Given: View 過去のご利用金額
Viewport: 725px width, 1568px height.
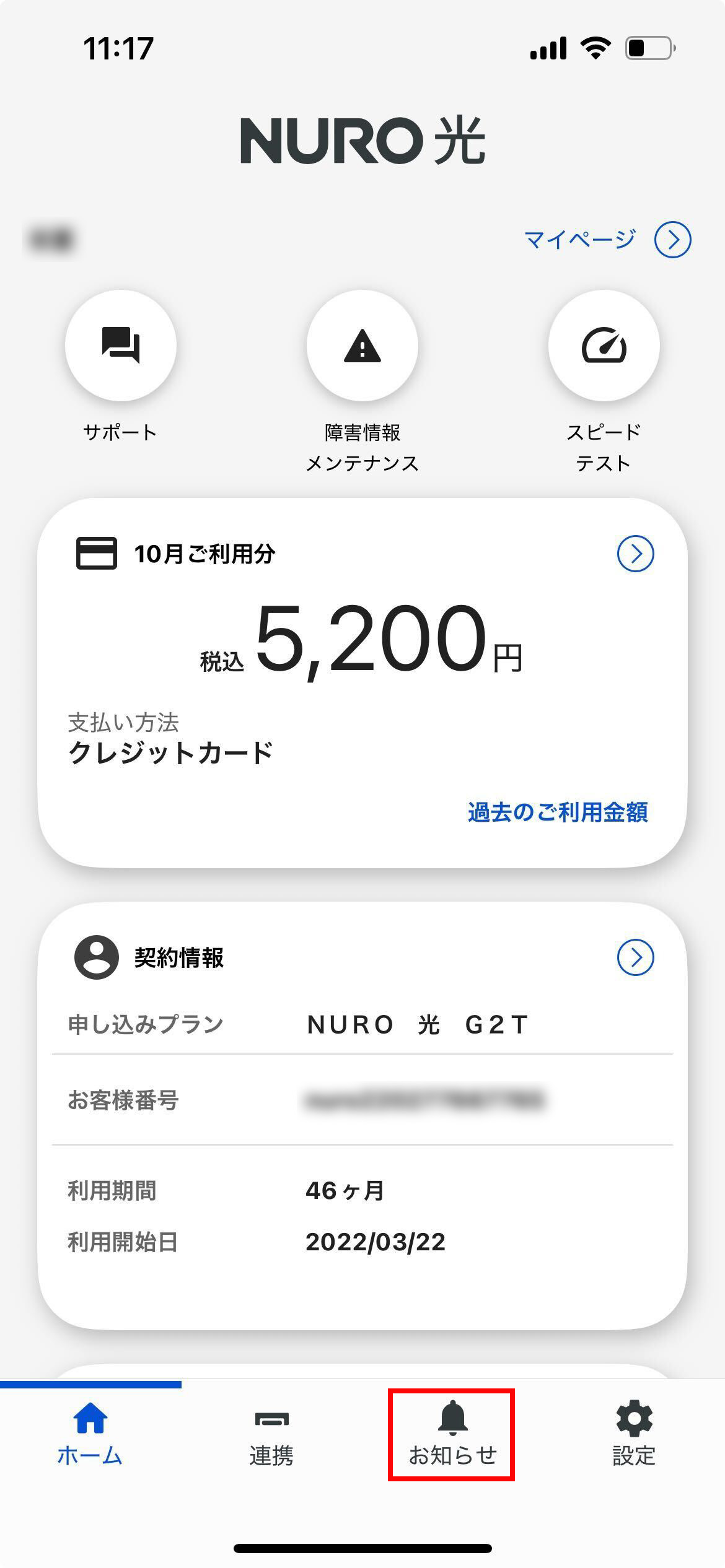Looking at the screenshot, I should point(558,812).
